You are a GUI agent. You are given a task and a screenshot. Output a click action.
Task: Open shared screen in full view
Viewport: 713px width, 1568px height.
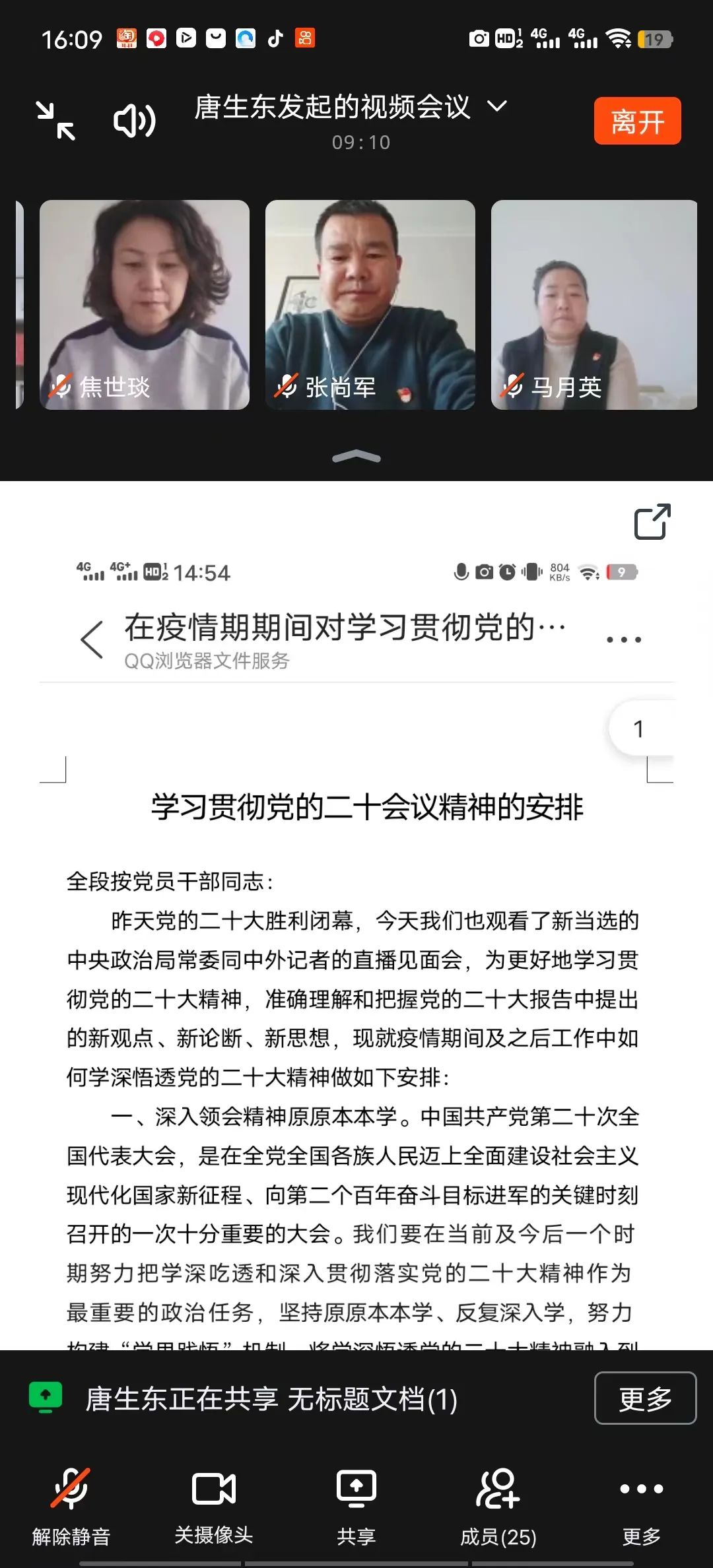652,522
